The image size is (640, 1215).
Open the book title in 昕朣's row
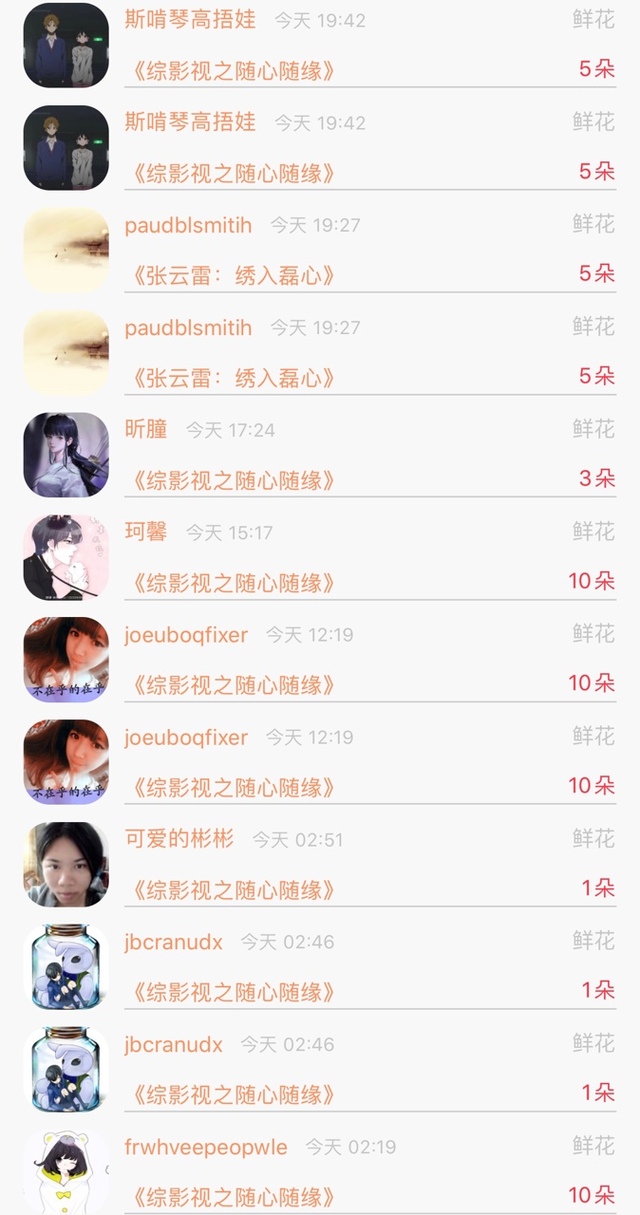(233, 481)
